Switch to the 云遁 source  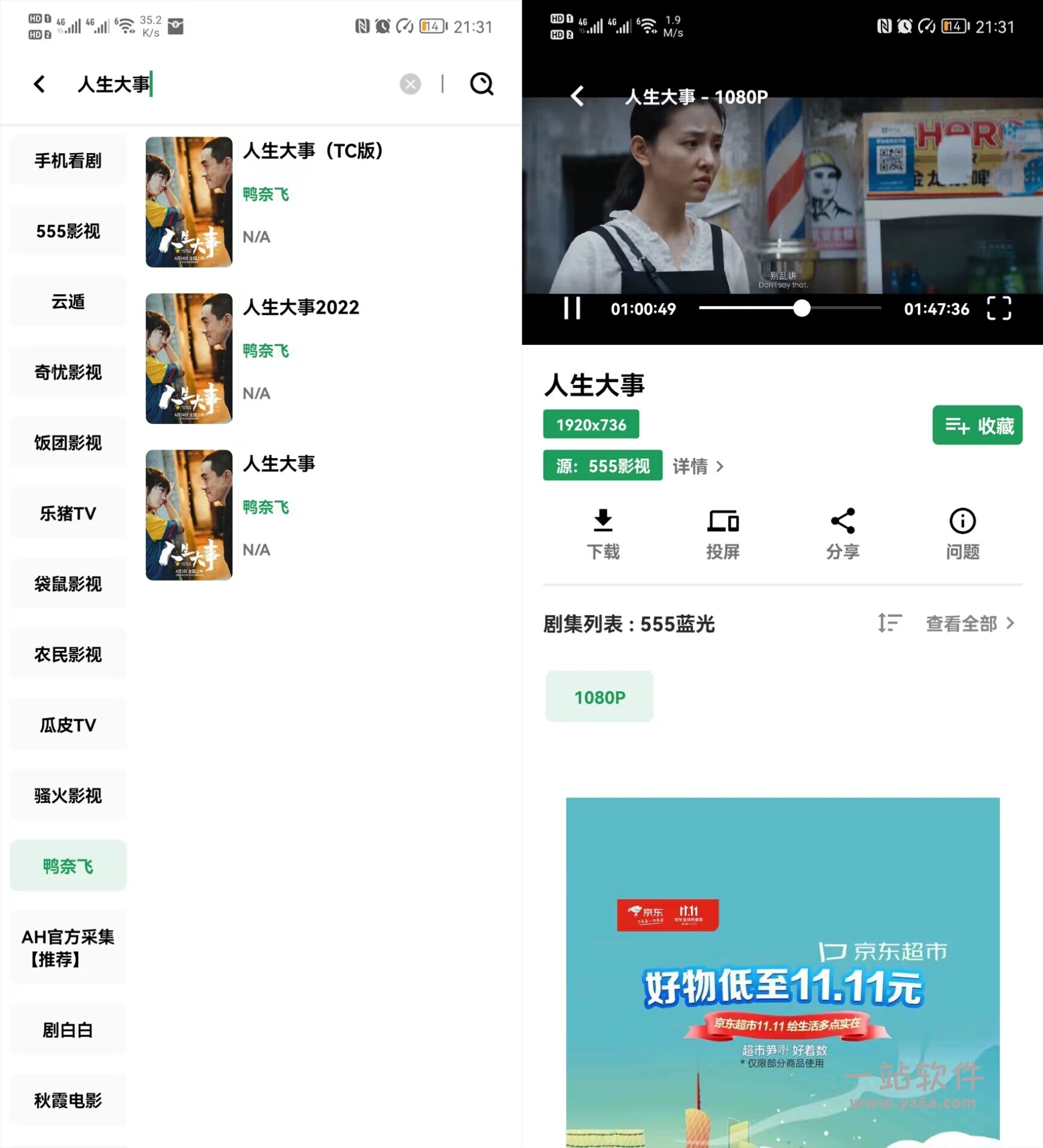68,302
